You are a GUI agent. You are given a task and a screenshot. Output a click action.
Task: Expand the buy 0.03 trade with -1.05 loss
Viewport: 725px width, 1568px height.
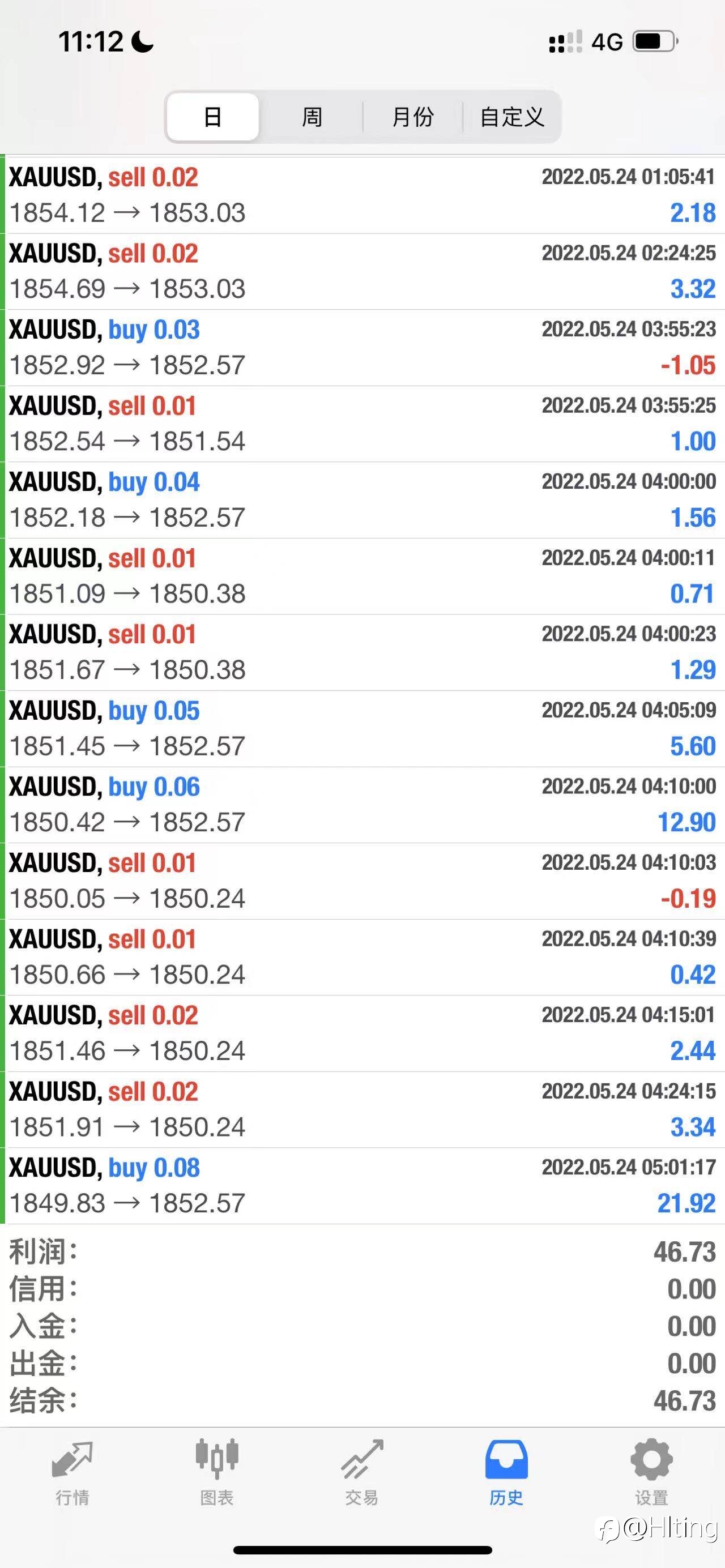pos(365,348)
